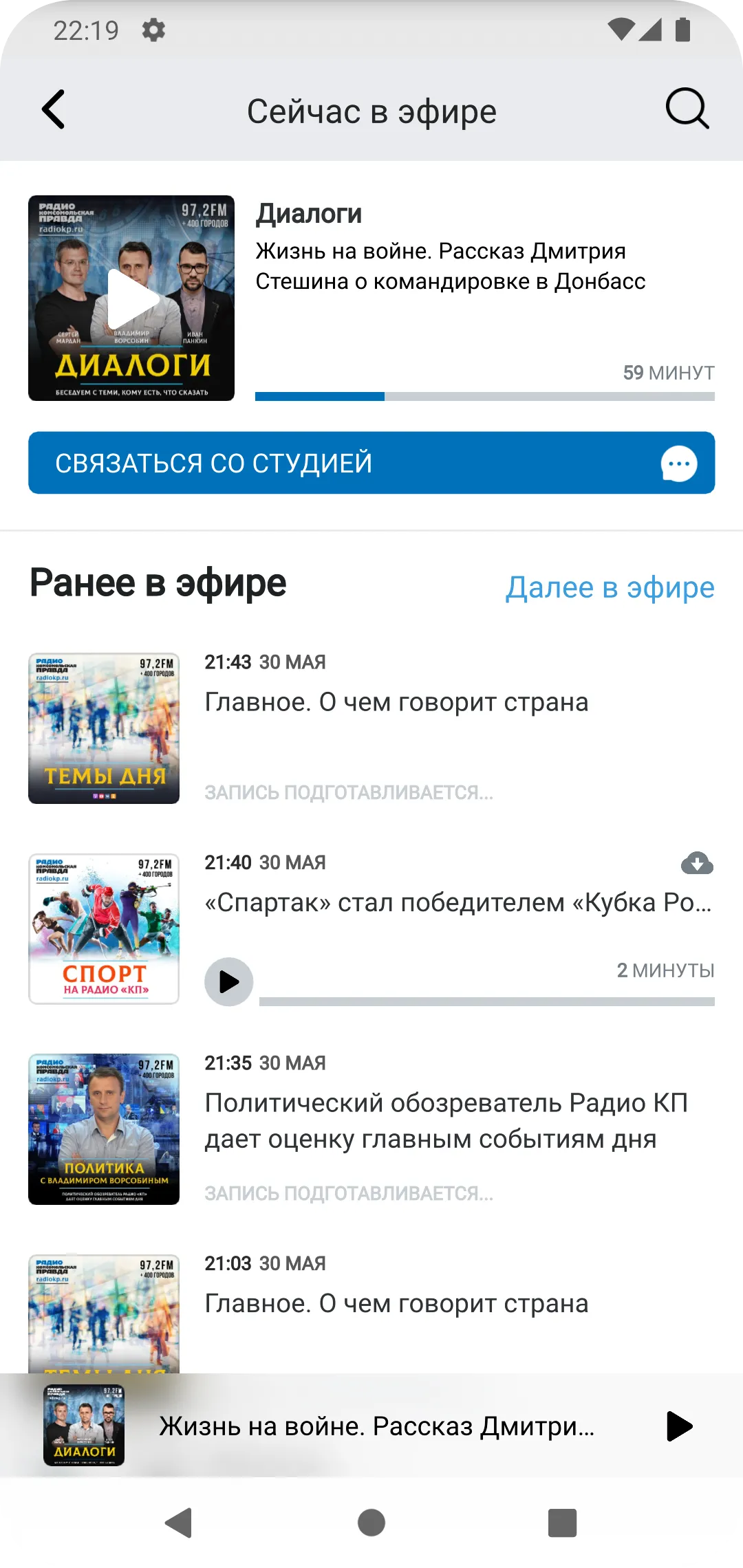The height and width of the screenshot is (1568, 743).
Task: Open the 21:43 Главное episode
Action: [396, 703]
